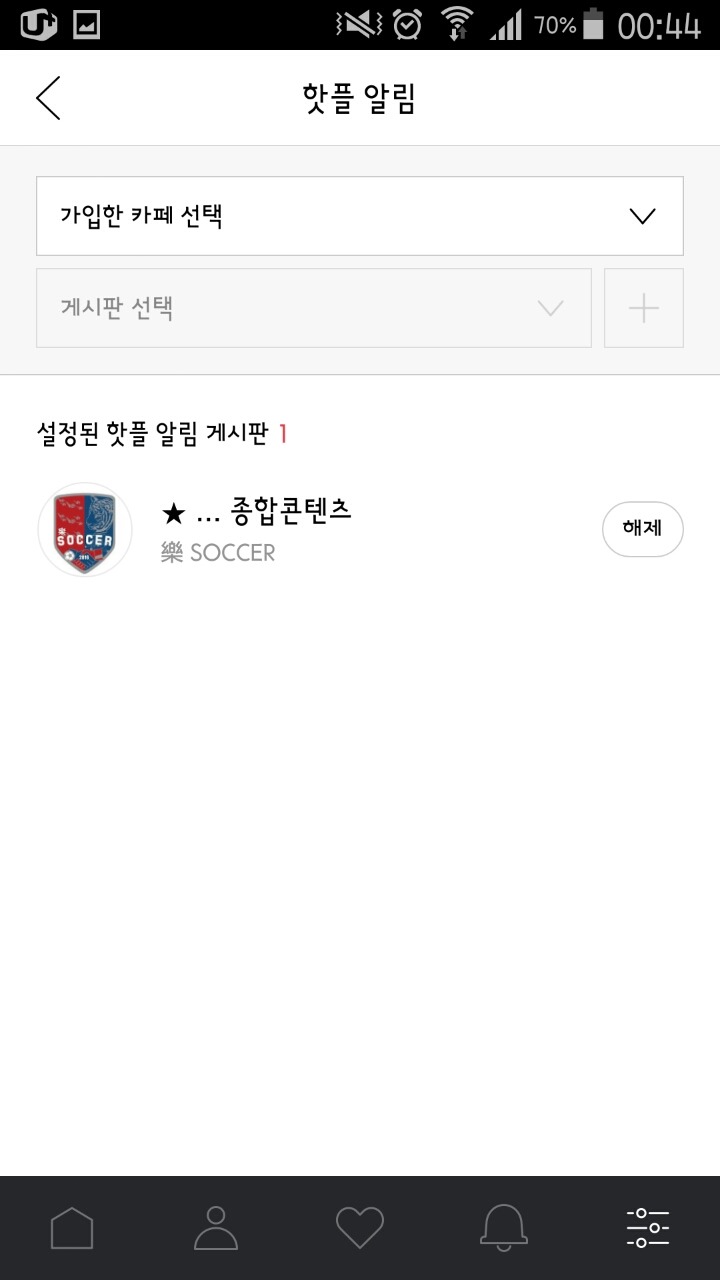Tap the chevron on the cafe selector
720x1280 pixels.
coord(645,215)
